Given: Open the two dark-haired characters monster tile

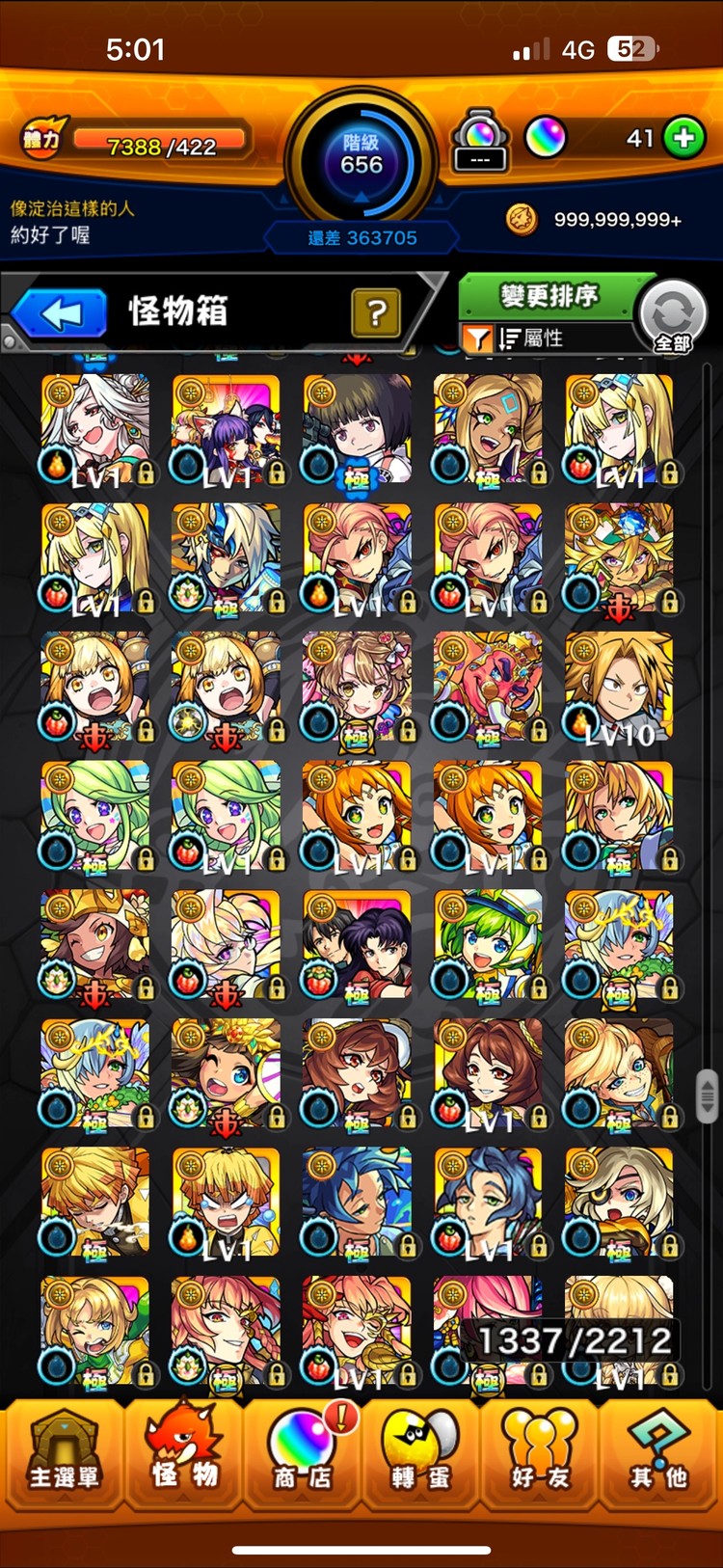Looking at the screenshot, I should [357, 945].
